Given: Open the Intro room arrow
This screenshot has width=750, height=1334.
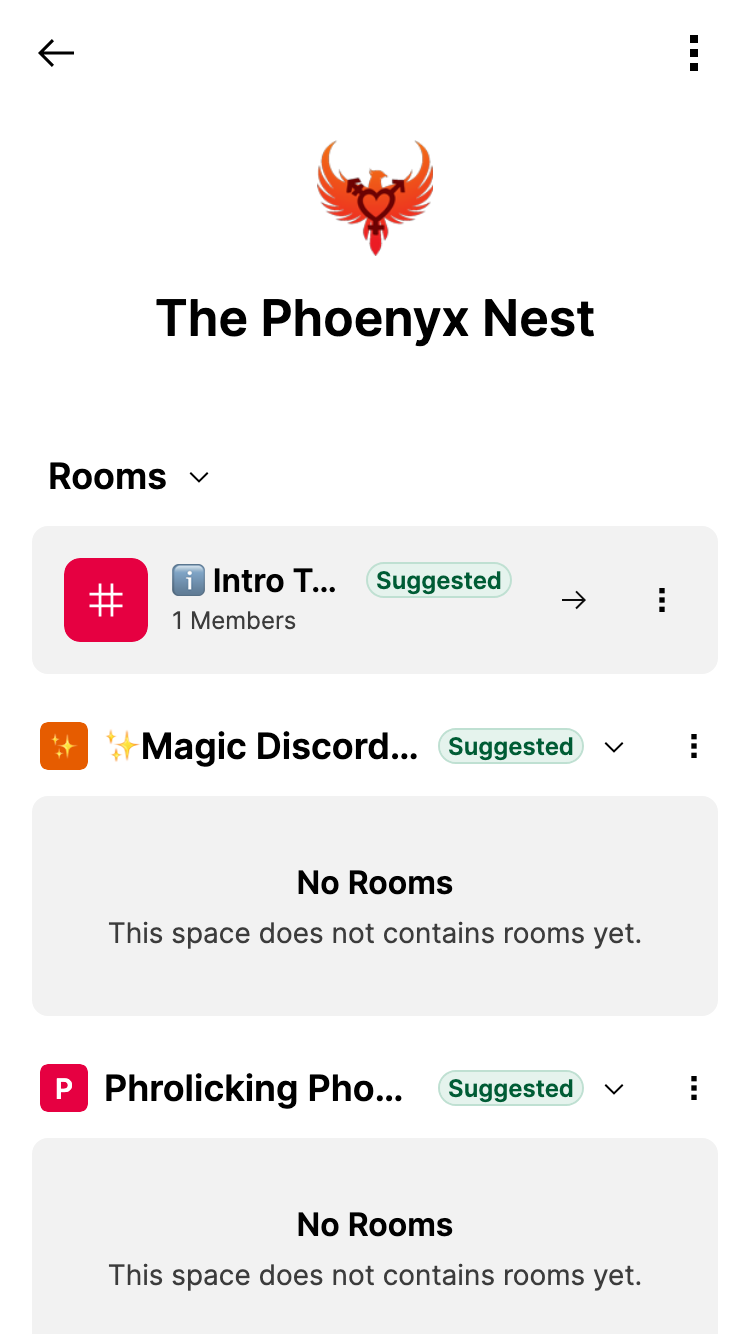Looking at the screenshot, I should pyautogui.click(x=573, y=600).
